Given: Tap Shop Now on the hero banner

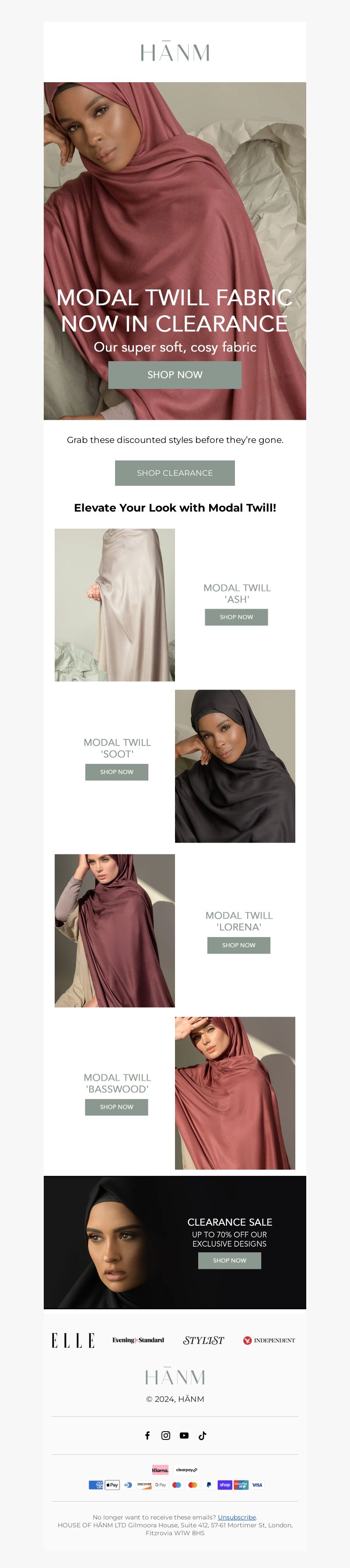Looking at the screenshot, I should pyautogui.click(x=175, y=375).
